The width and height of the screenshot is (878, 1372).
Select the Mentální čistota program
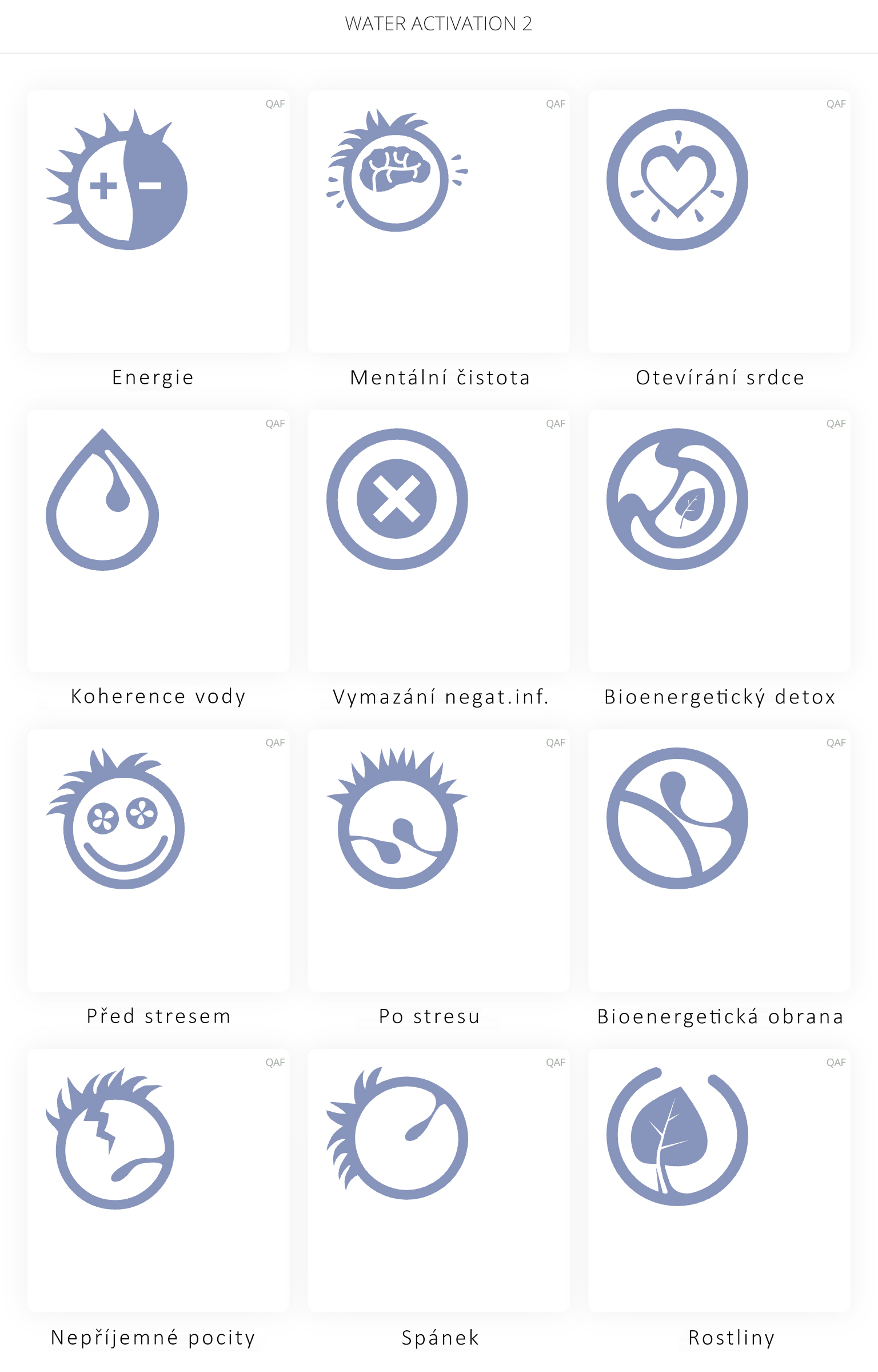(x=438, y=222)
